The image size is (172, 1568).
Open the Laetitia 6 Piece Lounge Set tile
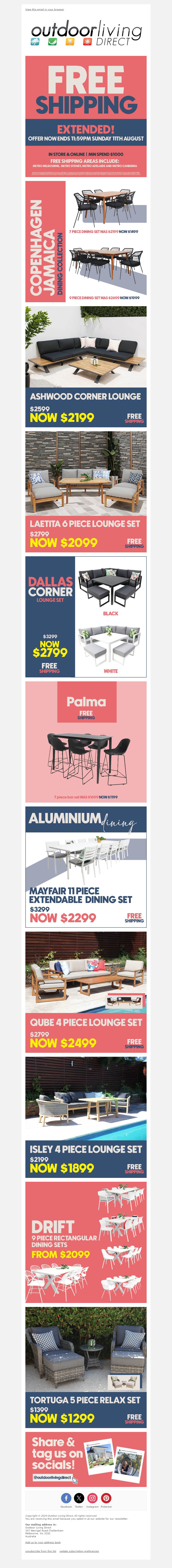click(86, 492)
